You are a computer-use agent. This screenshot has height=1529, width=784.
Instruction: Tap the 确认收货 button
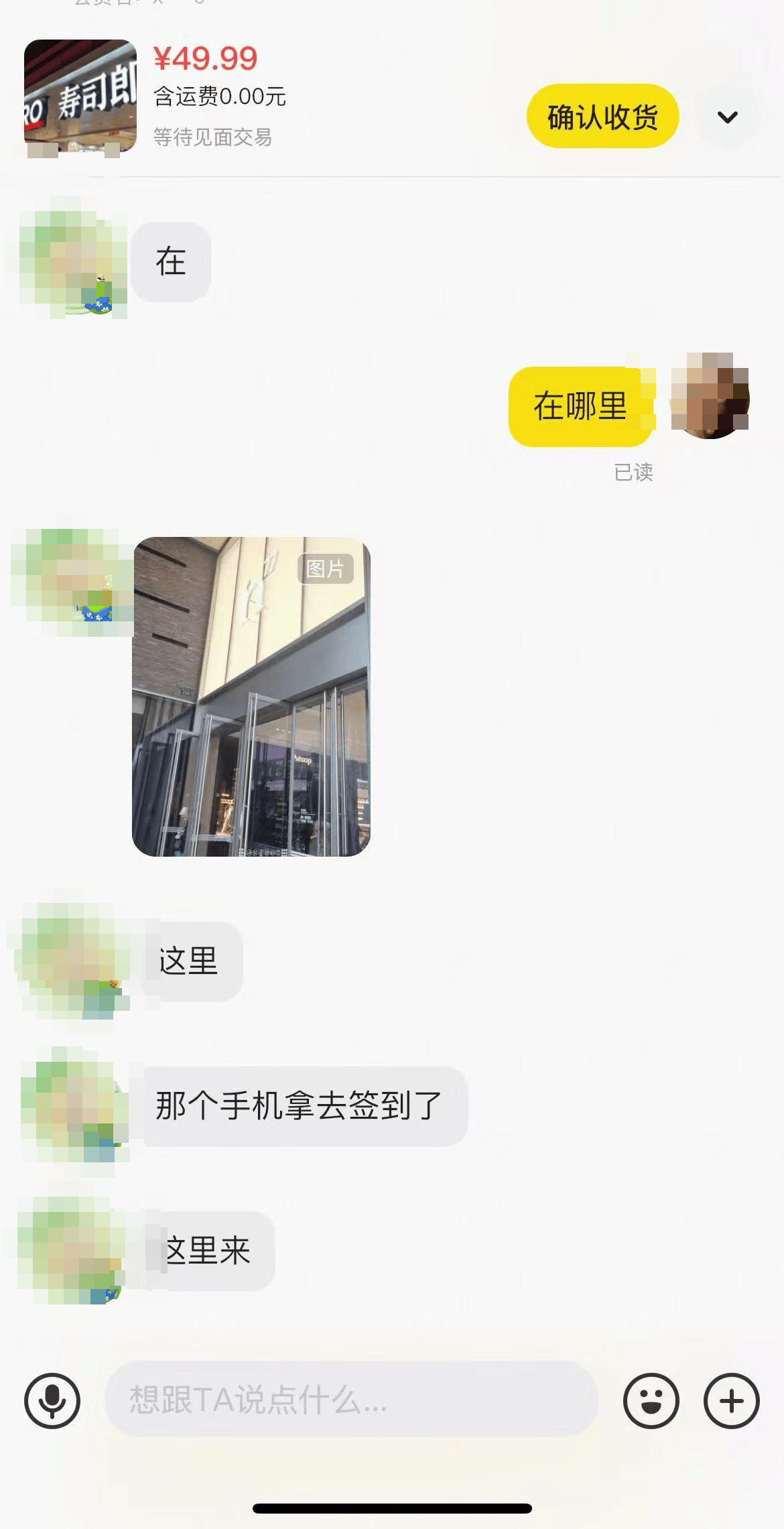[602, 117]
